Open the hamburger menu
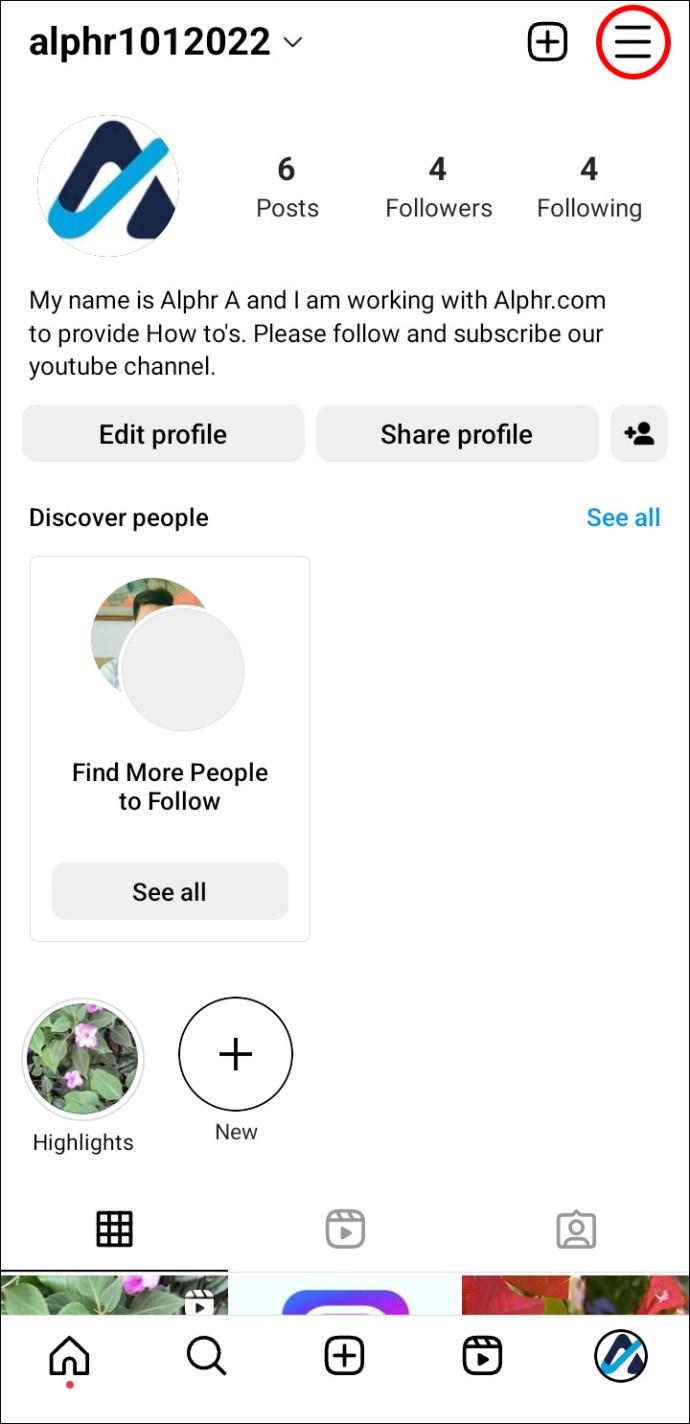The height and width of the screenshot is (1424, 690). point(632,42)
